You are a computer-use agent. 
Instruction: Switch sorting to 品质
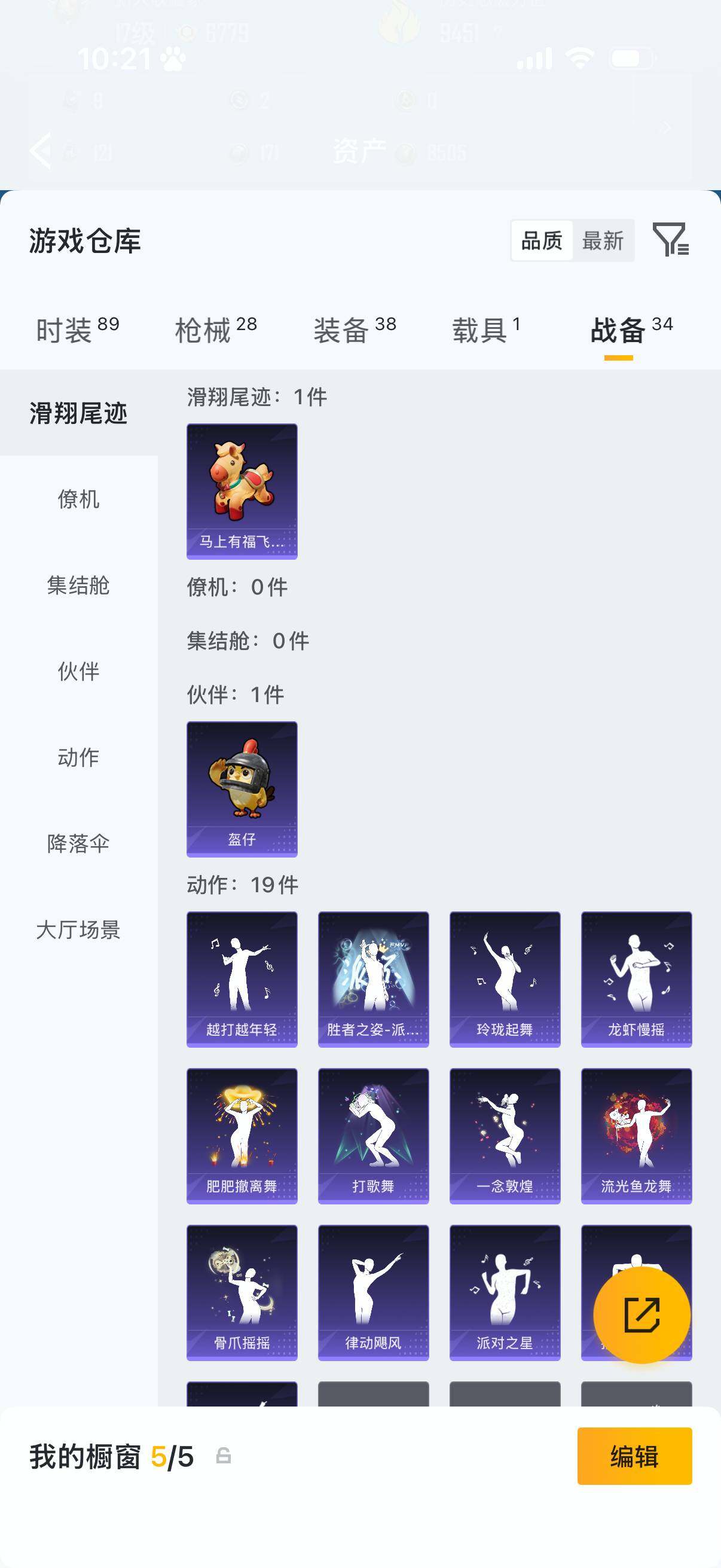(540, 240)
